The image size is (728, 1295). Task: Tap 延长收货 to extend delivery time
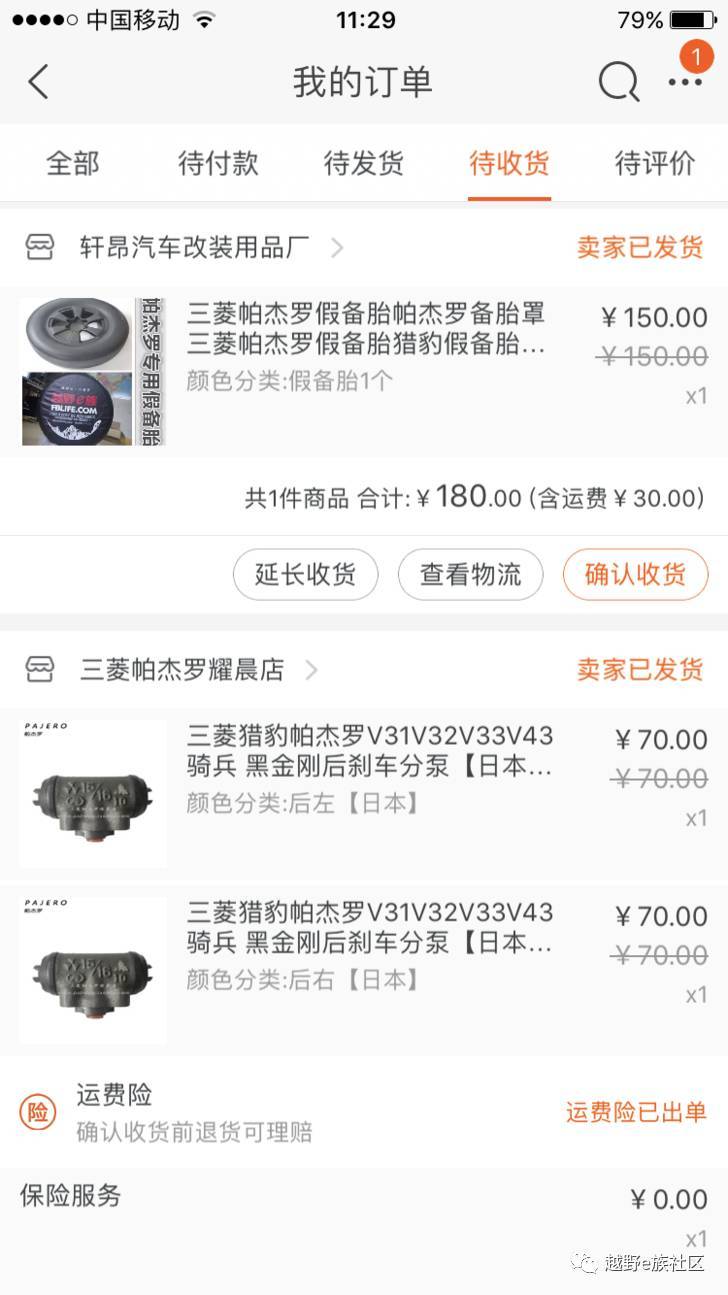tap(305, 575)
